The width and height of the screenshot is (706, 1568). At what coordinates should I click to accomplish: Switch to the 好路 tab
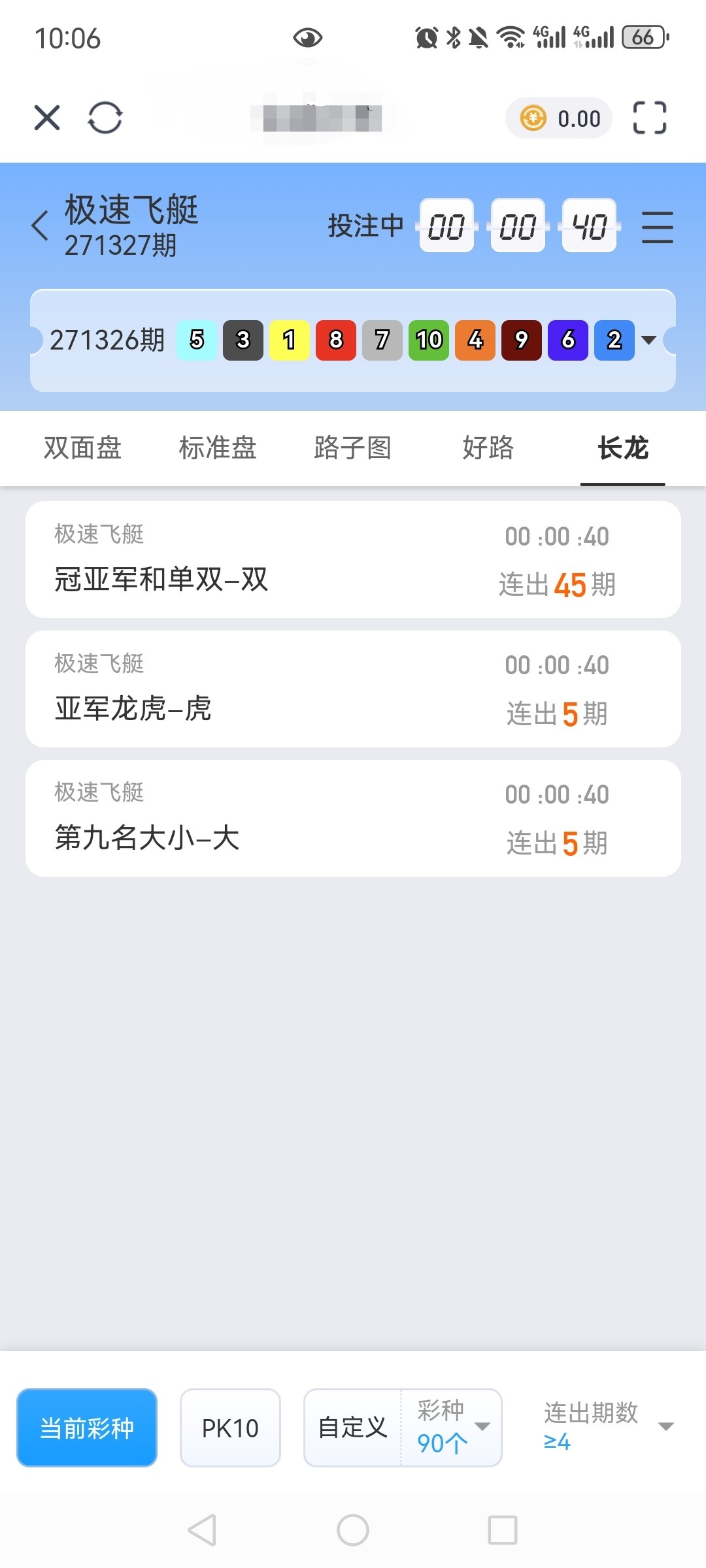pos(488,448)
